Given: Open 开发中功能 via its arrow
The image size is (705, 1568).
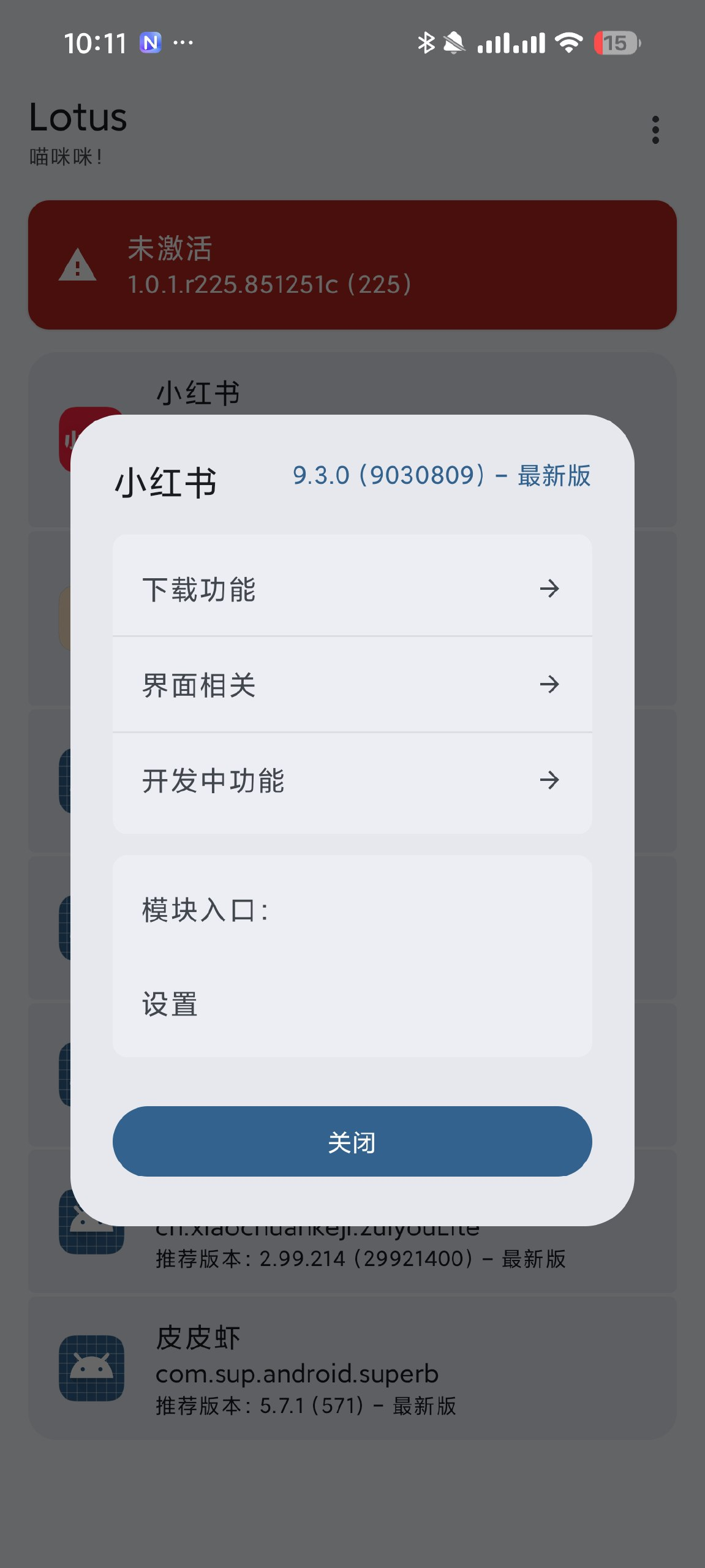Looking at the screenshot, I should pyautogui.click(x=551, y=780).
